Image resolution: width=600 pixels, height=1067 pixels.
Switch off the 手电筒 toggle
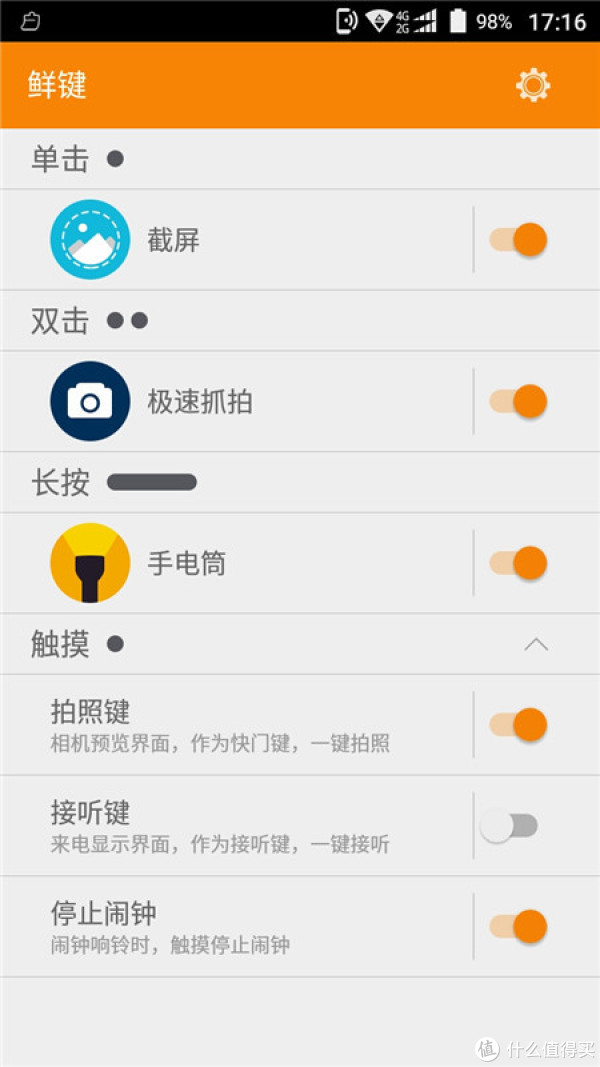tap(519, 563)
